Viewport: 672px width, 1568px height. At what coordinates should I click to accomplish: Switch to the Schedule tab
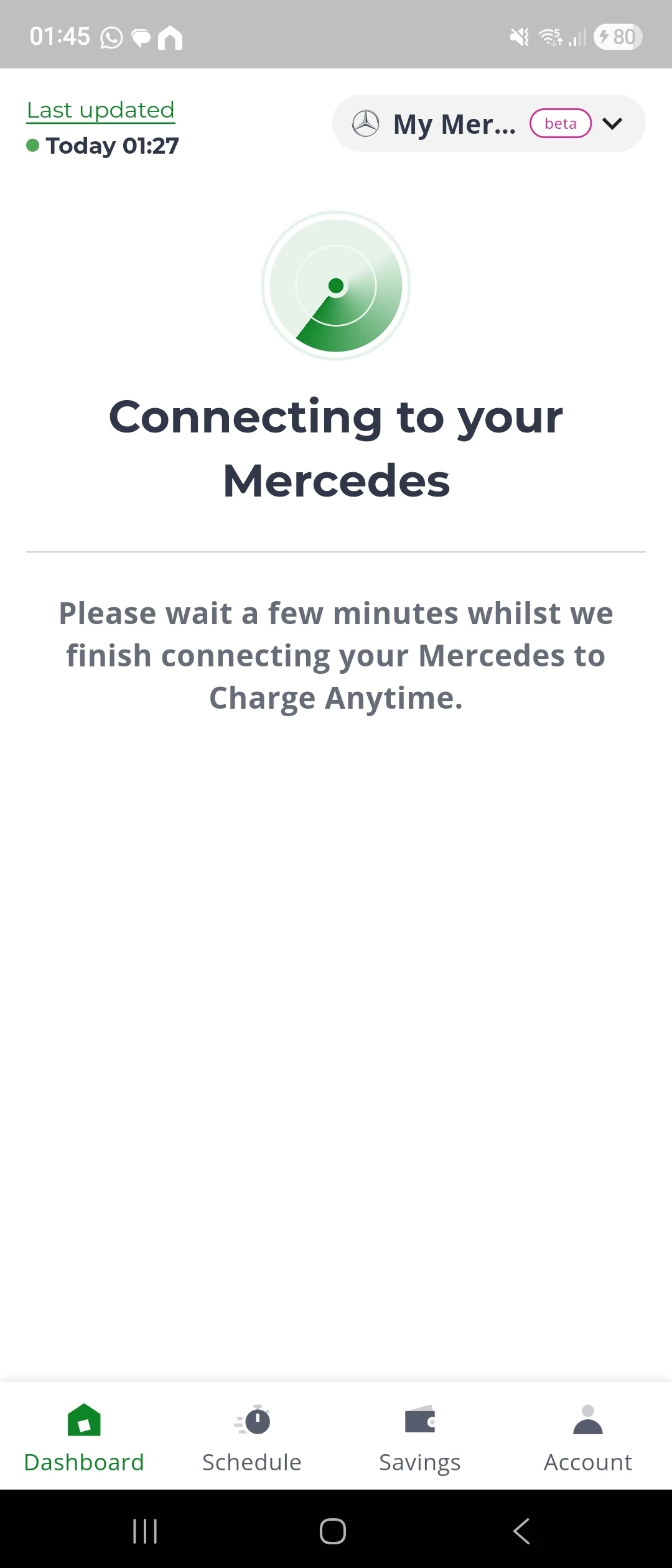coord(252,1437)
